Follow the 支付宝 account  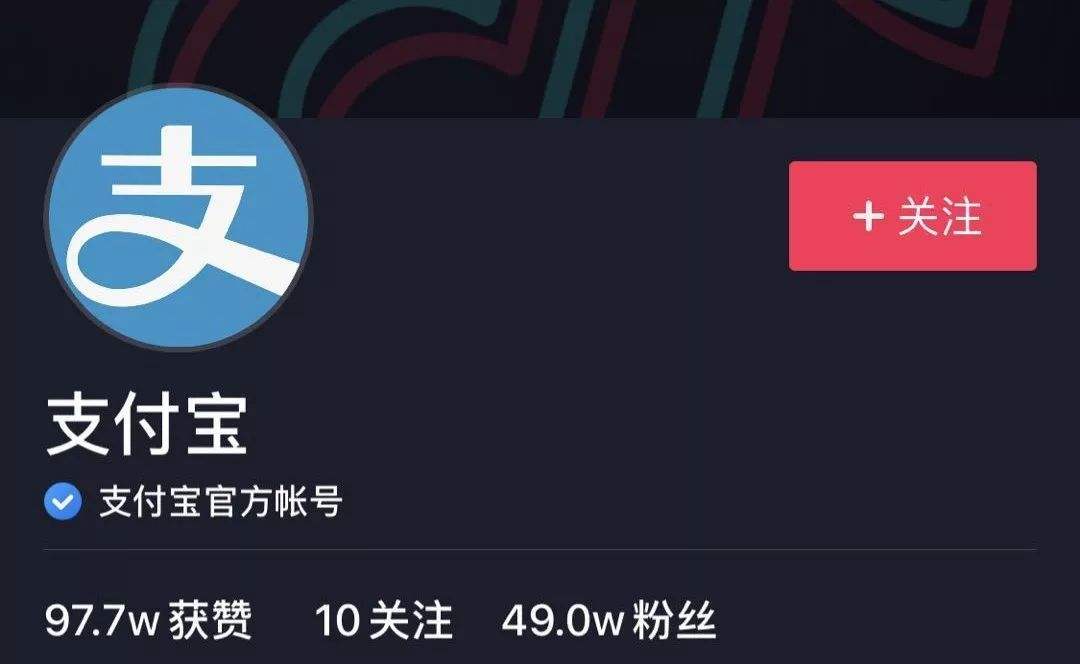[912, 216]
